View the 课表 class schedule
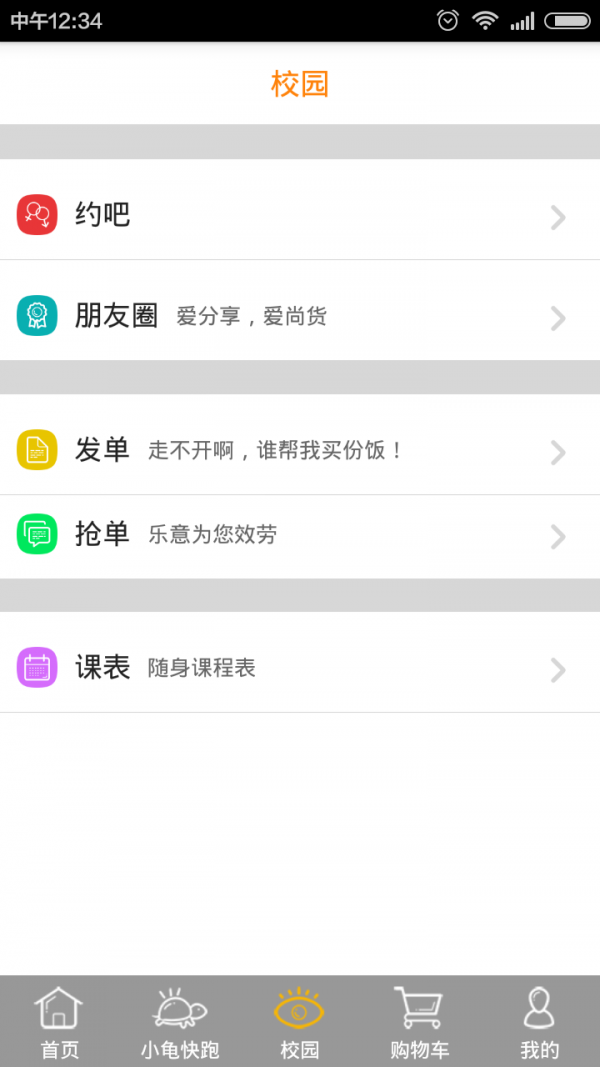 (x=300, y=667)
